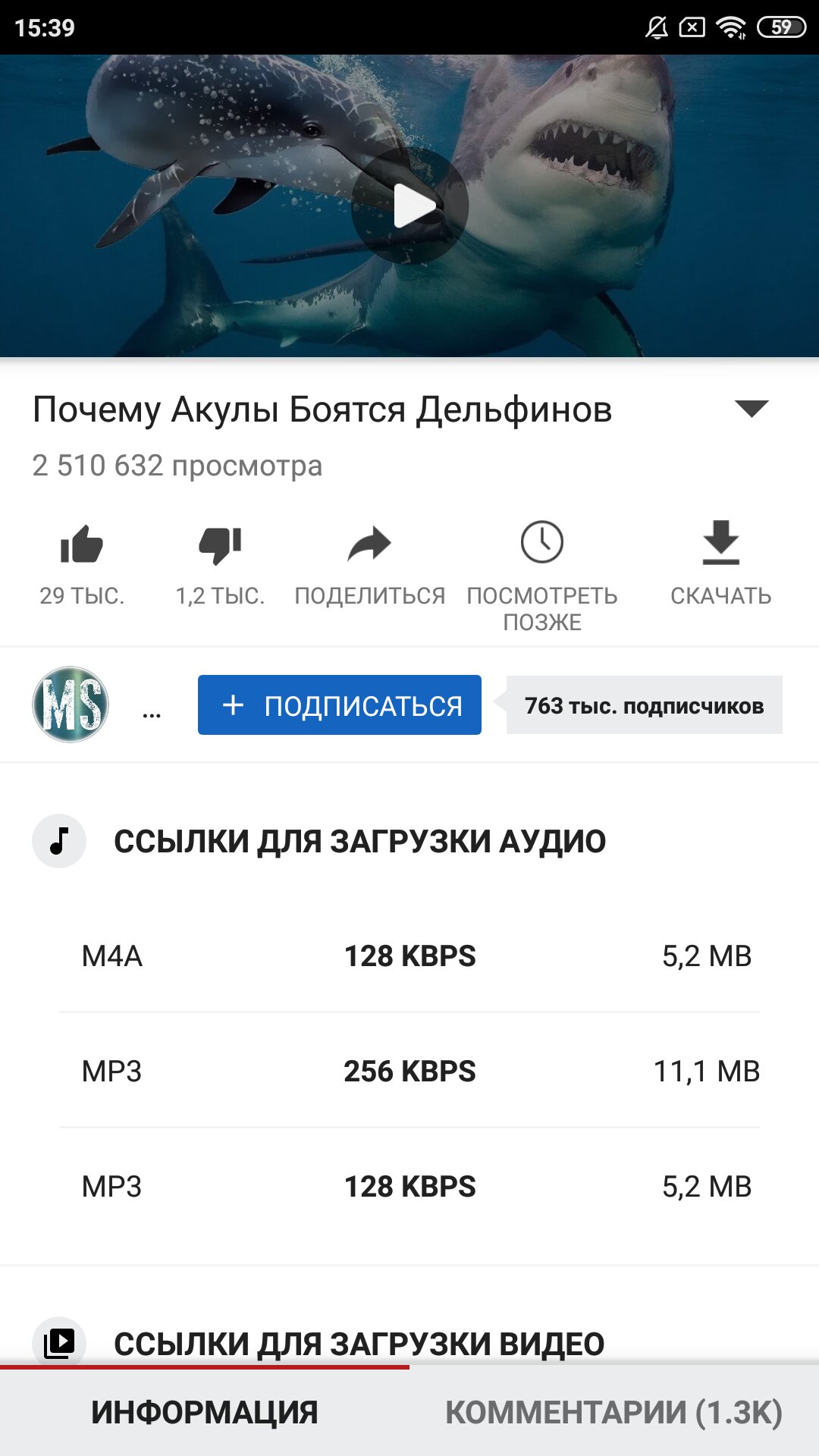Switch to the Комментарии (1.3K) tab
Image resolution: width=819 pixels, height=1456 pixels.
(613, 1412)
